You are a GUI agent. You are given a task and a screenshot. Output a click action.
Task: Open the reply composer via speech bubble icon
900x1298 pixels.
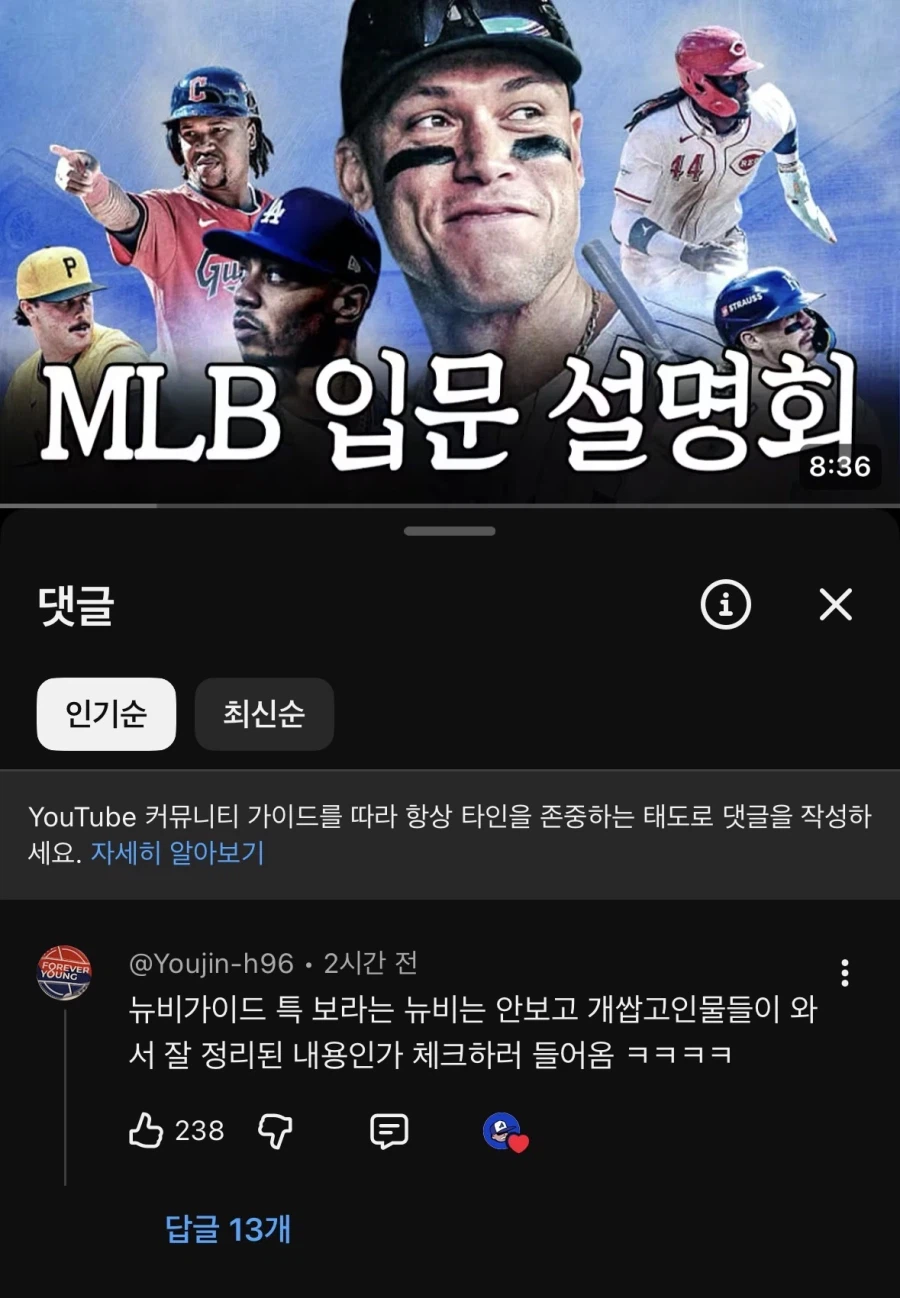(x=388, y=1131)
